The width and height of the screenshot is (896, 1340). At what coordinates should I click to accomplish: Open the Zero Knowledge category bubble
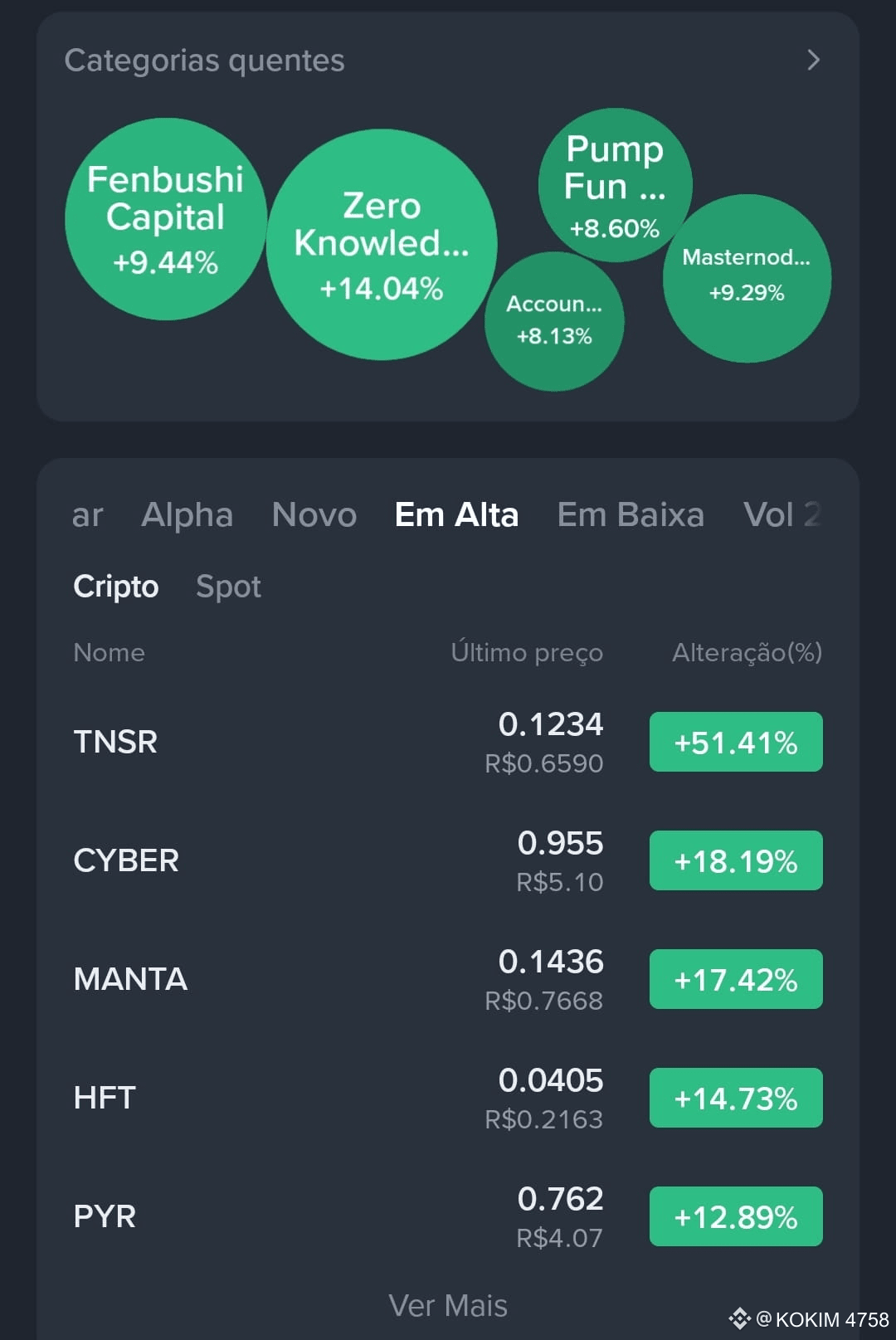[x=382, y=245]
